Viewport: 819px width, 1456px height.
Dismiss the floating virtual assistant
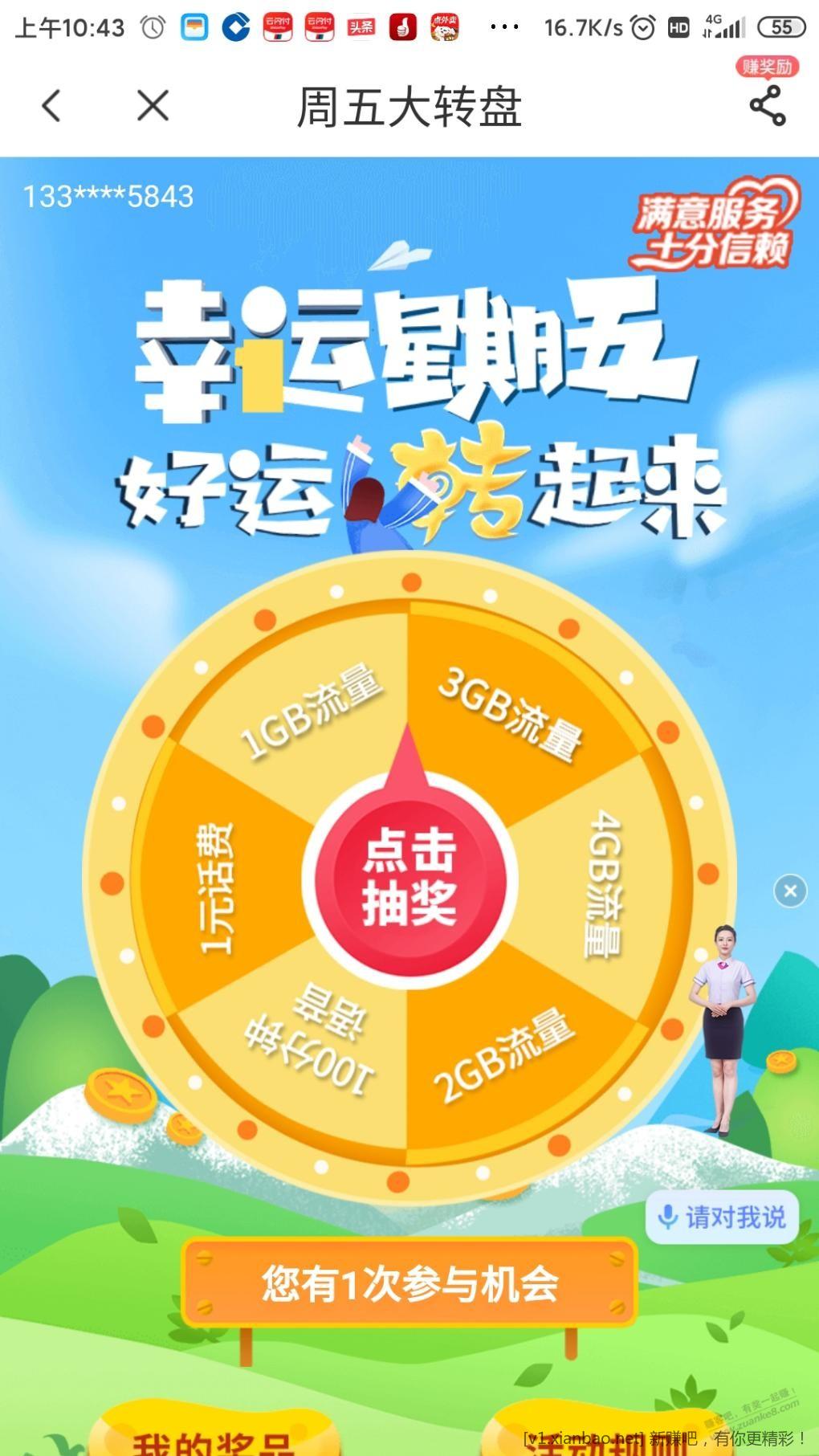tap(790, 890)
